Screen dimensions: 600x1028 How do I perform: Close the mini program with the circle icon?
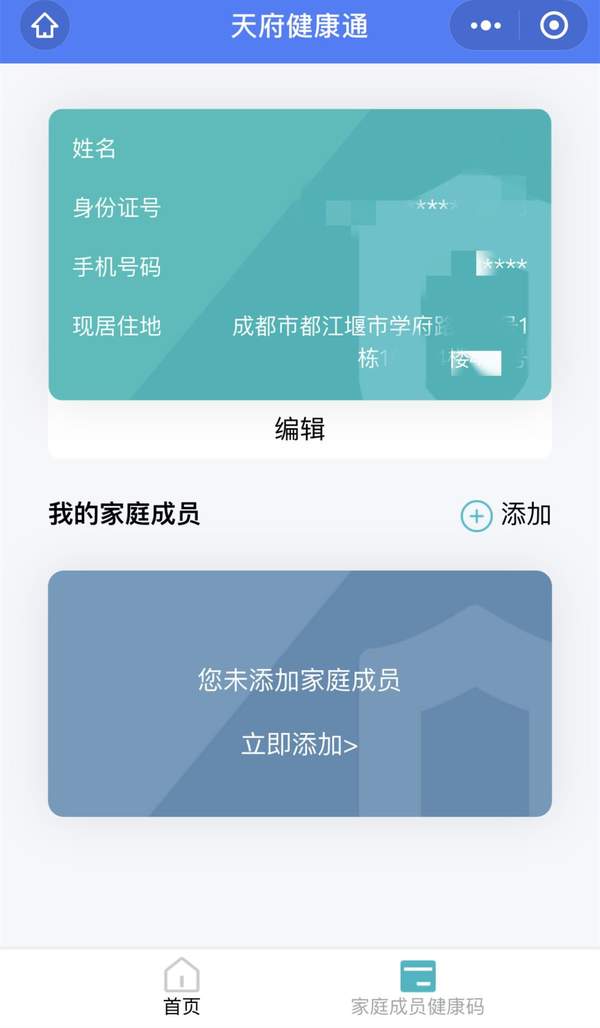[553, 26]
